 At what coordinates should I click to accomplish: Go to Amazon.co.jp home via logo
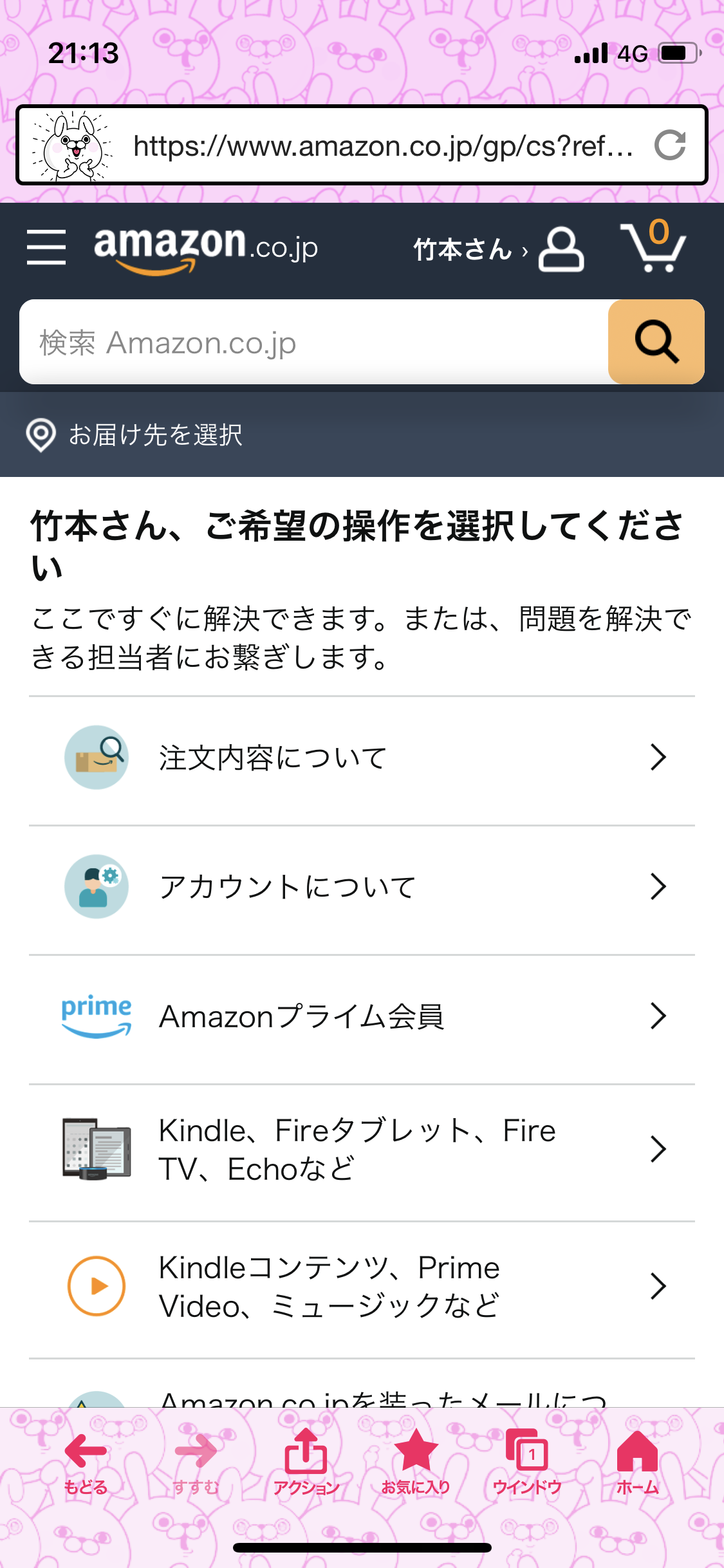pyautogui.click(x=206, y=248)
